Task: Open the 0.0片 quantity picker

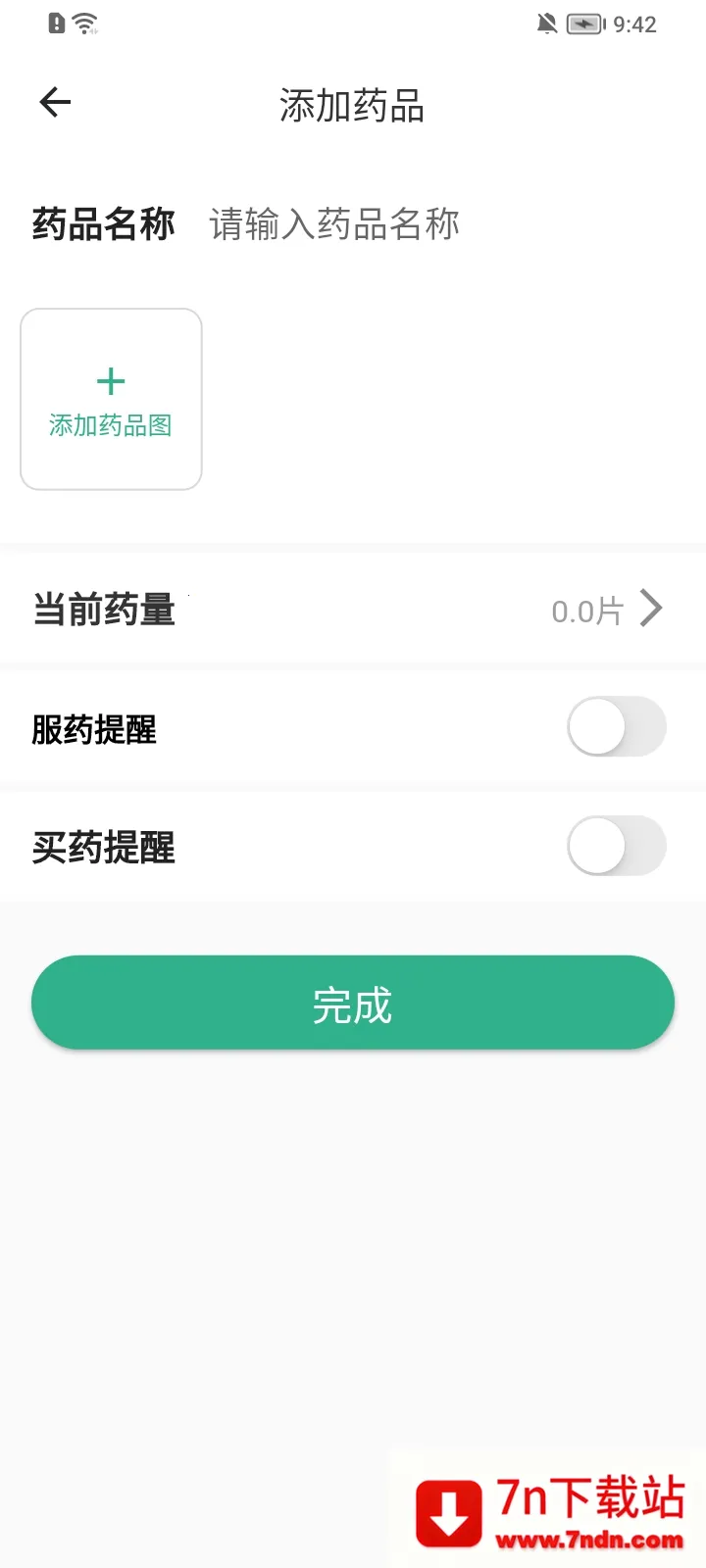Action: tap(586, 610)
